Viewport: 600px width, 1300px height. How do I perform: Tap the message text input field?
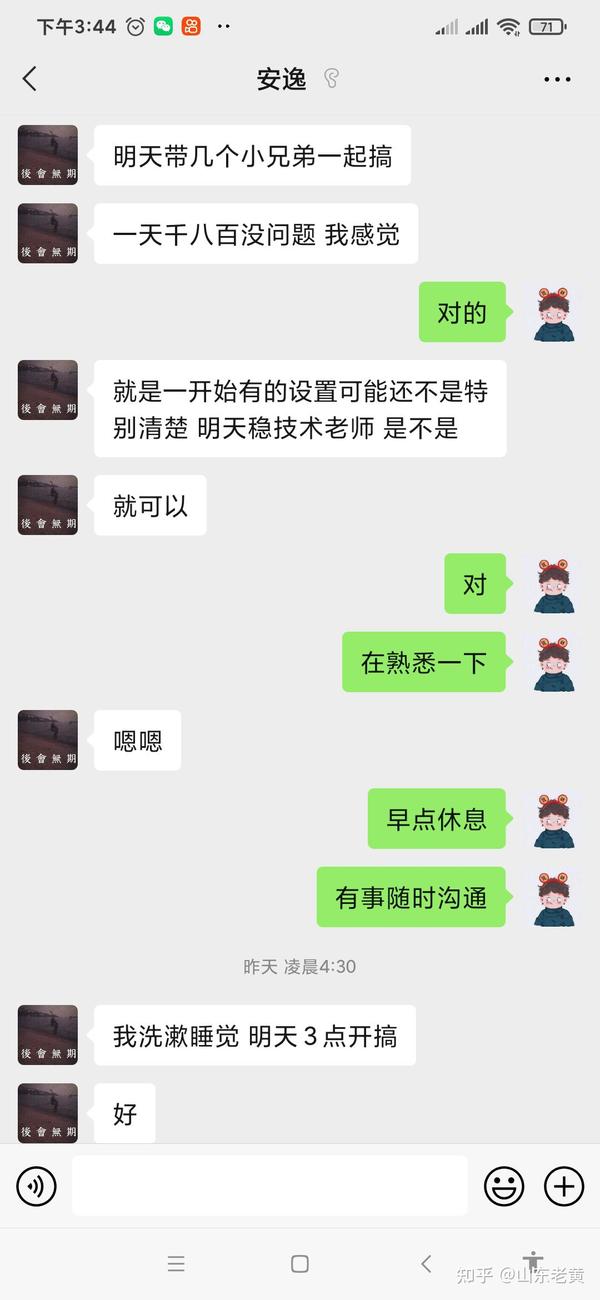pos(270,1187)
